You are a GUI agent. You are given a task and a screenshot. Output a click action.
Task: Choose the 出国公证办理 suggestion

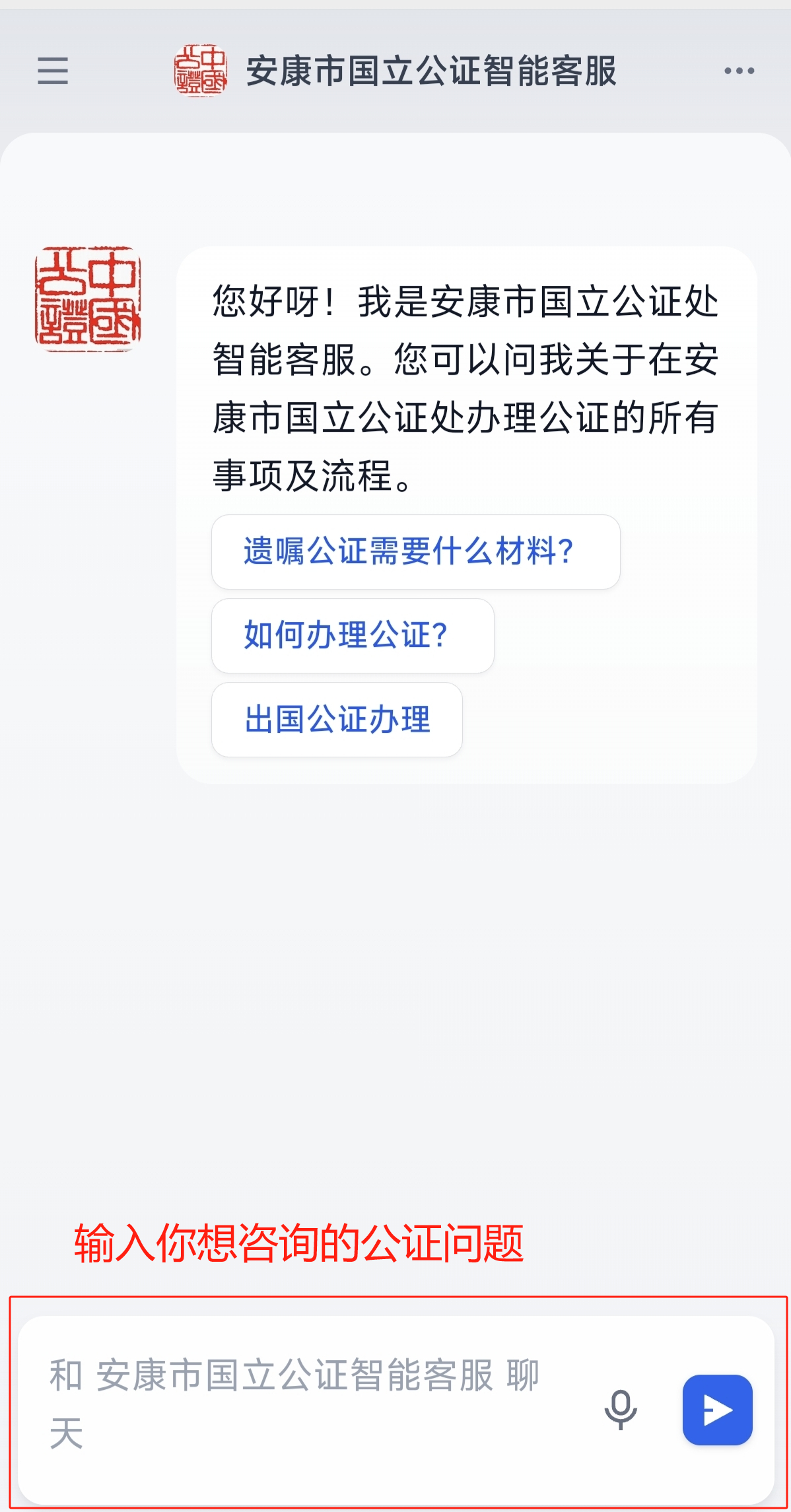337,720
